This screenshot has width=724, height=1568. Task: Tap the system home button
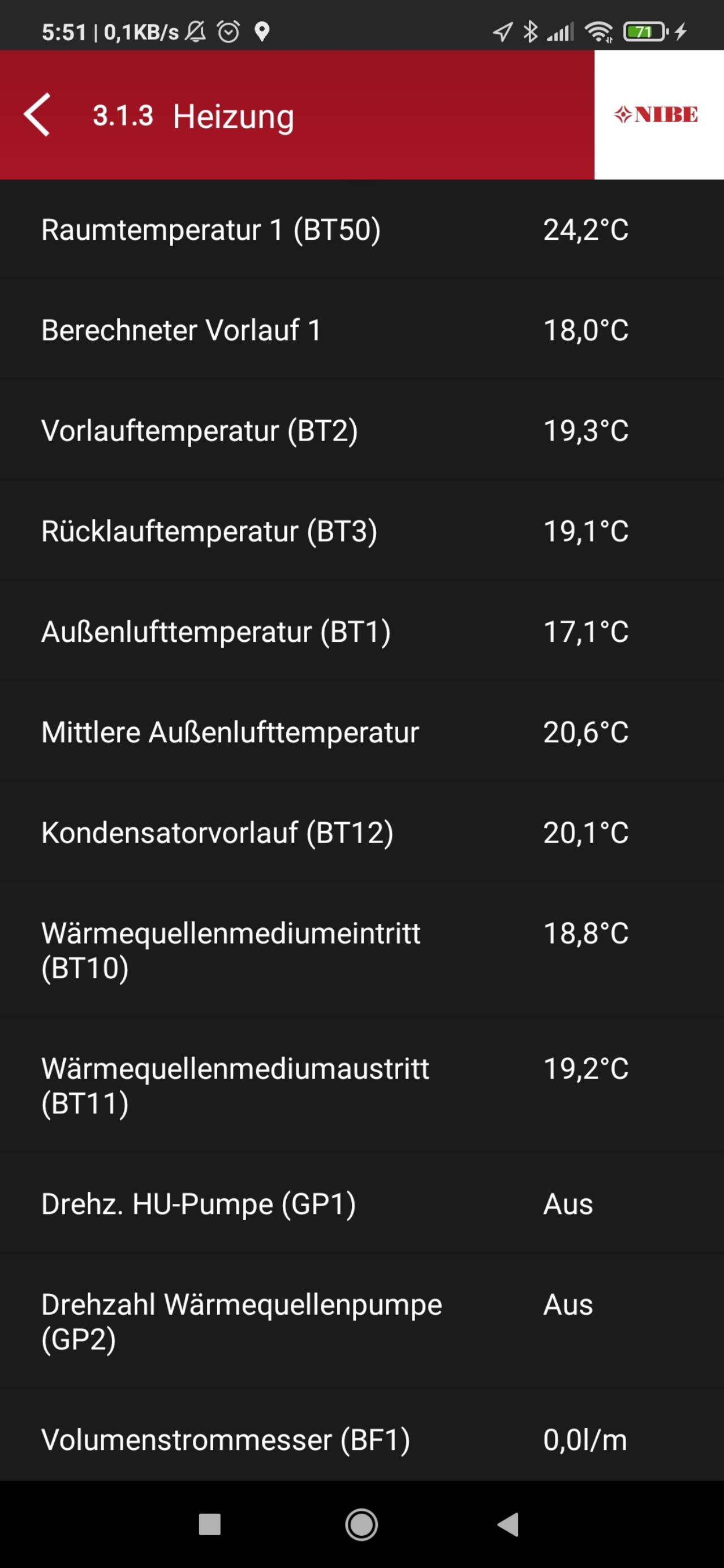point(361,1524)
